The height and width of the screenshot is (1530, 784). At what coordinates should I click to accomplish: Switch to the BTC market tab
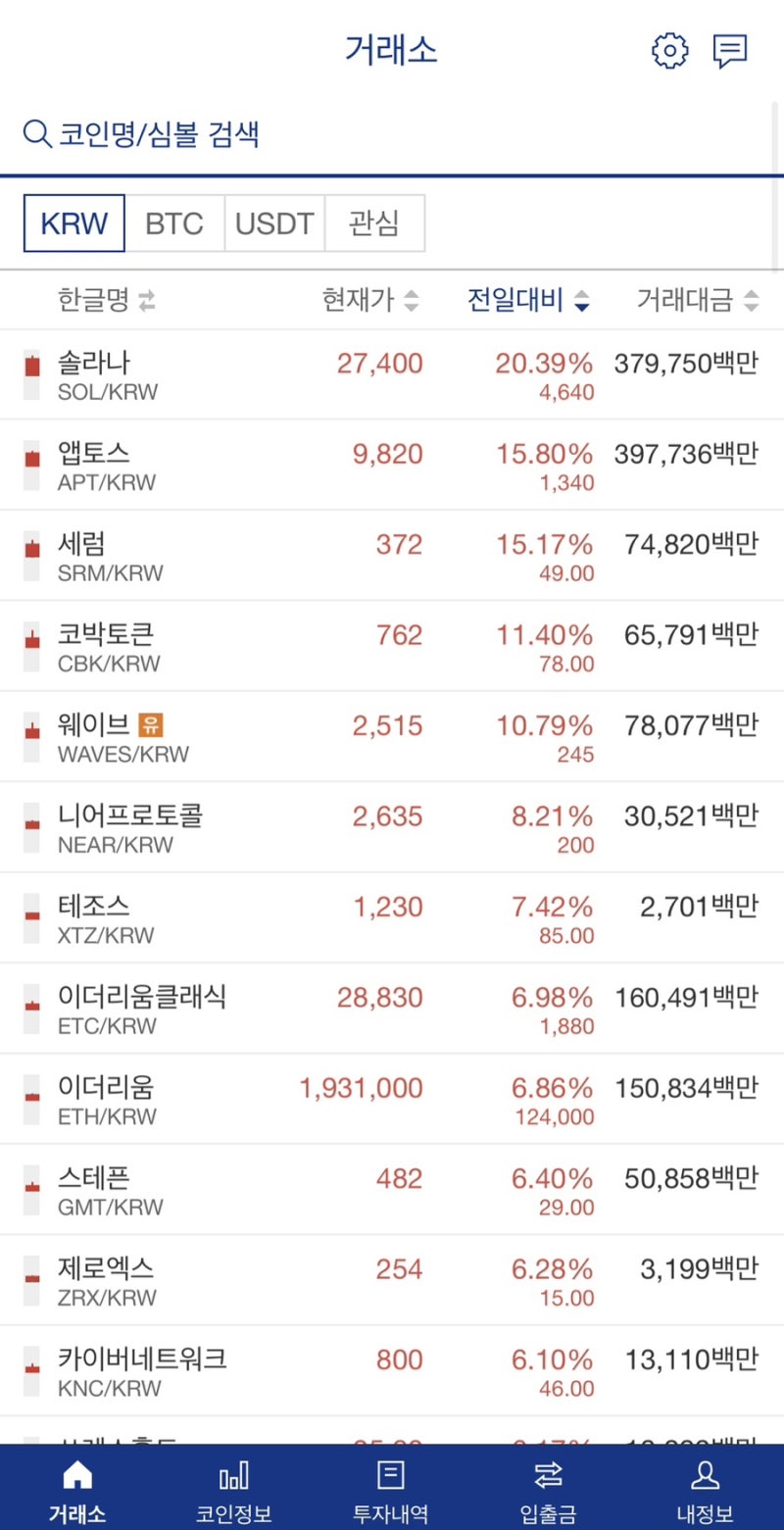coord(174,223)
